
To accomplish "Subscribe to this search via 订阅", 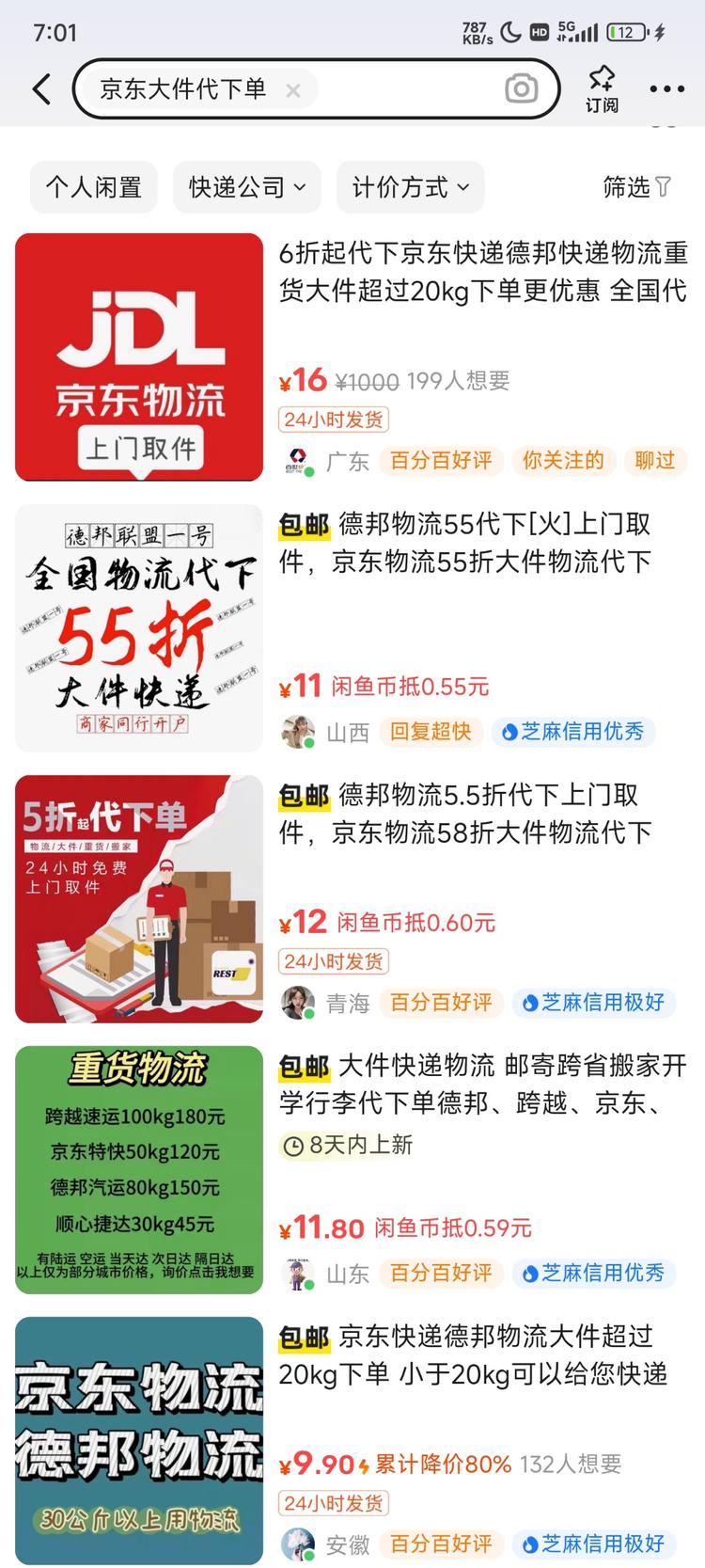I will point(602,89).
